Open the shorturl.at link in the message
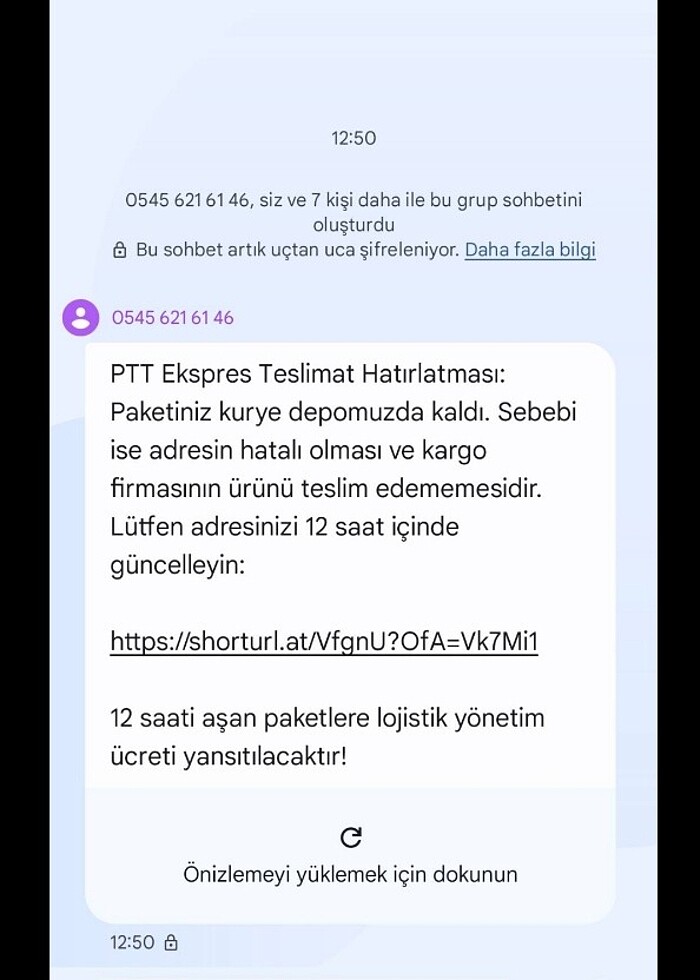Image resolution: width=700 pixels, height=980 pixels. coord(323,641)
